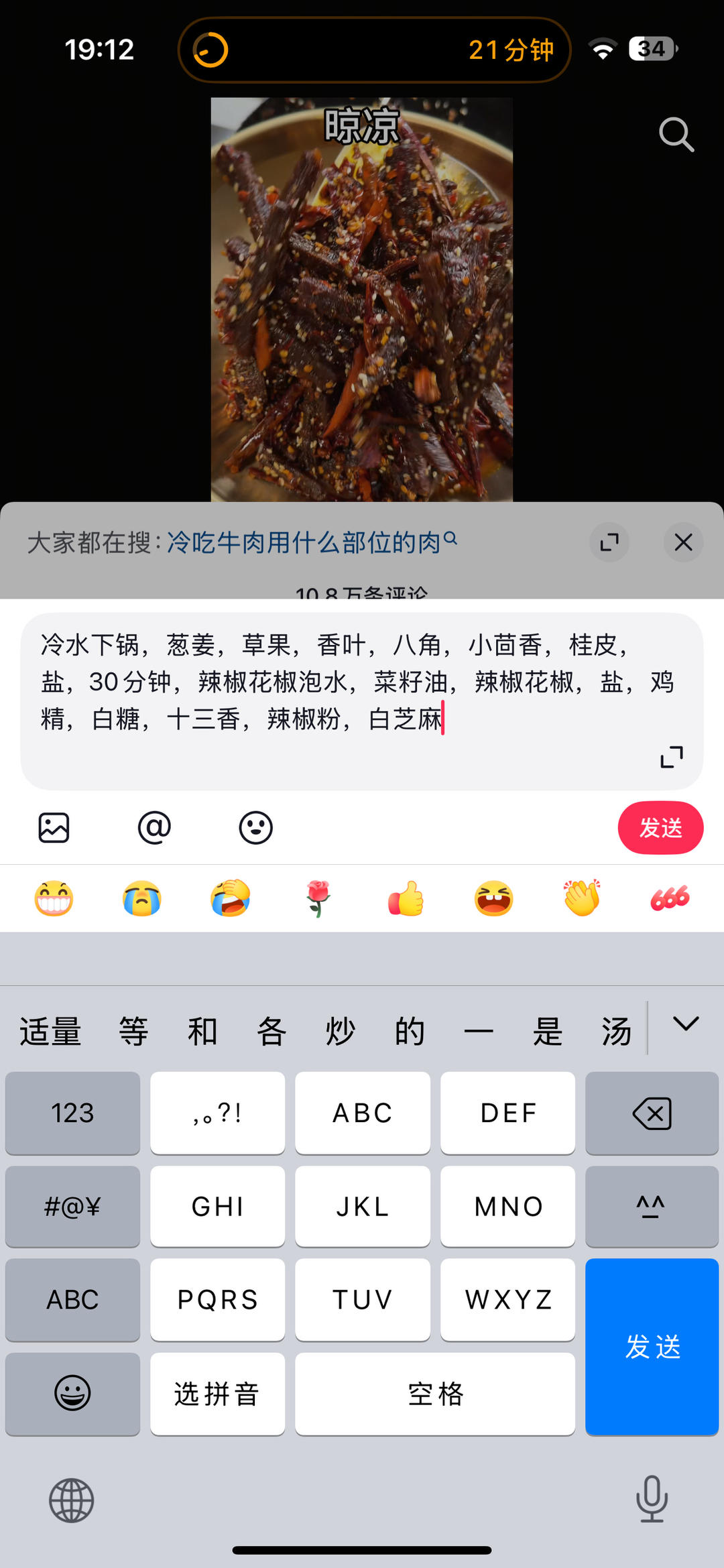Mention someone with the @ icon
This screenshot has height=1568, width=724.
click(154, 827)
